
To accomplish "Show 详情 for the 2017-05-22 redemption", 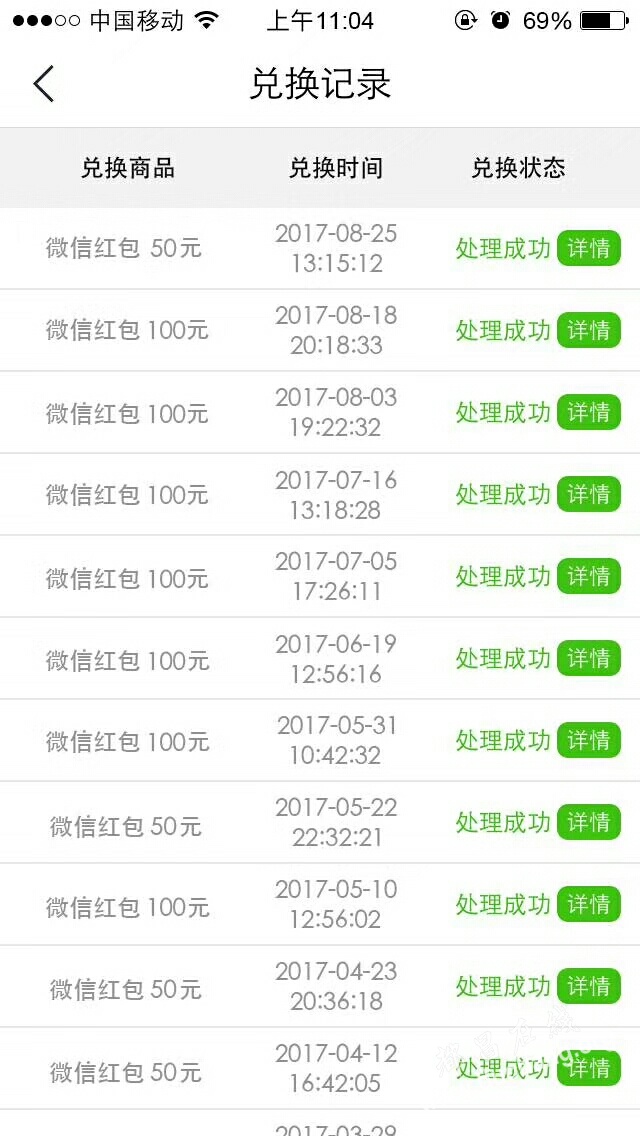I will click(589, 822).
